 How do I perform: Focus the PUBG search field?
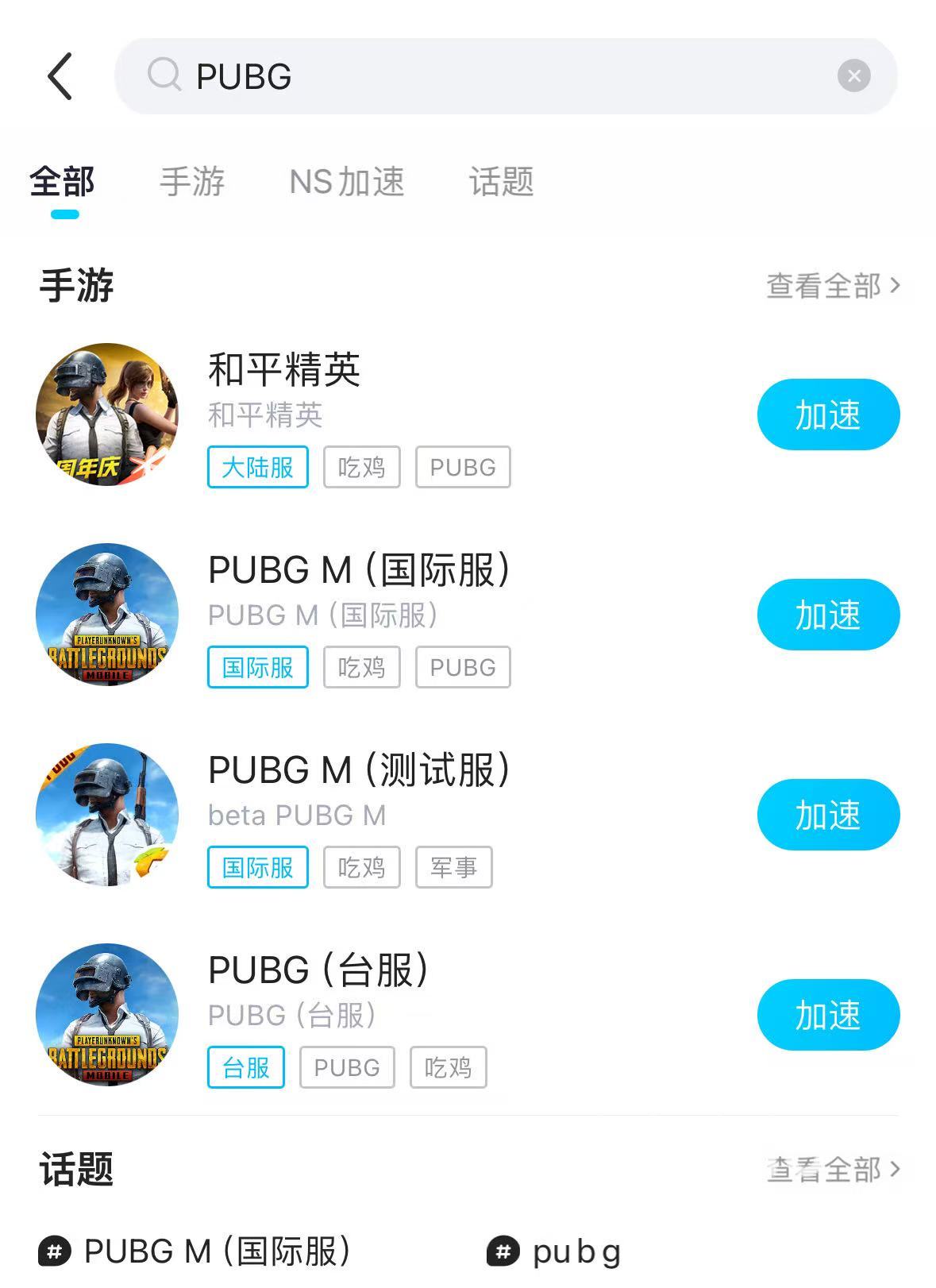[x=492, y=76]
